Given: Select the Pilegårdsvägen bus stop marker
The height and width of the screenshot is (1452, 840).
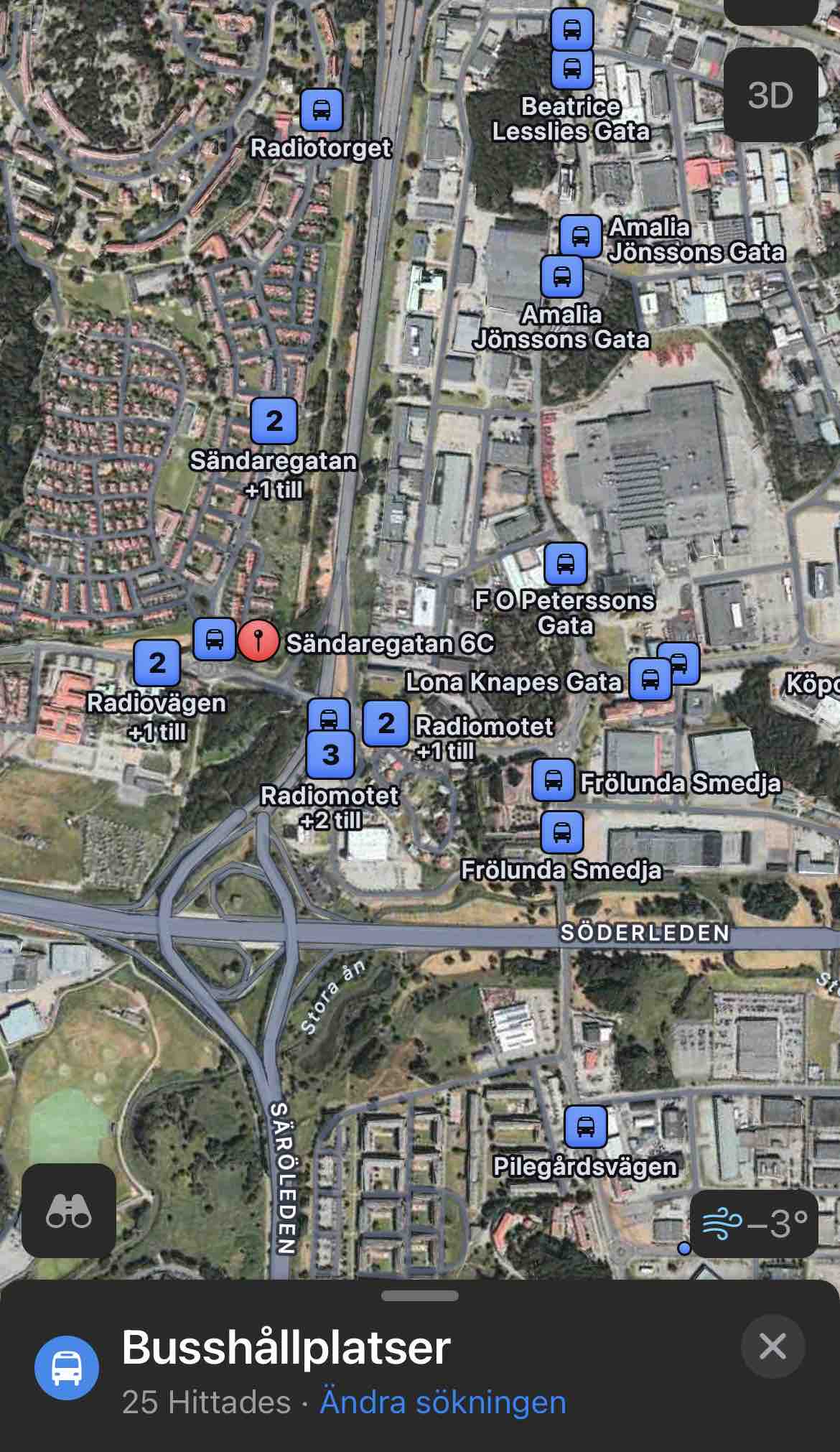Looking at the screenshot, I should [x=585, y=1127].
